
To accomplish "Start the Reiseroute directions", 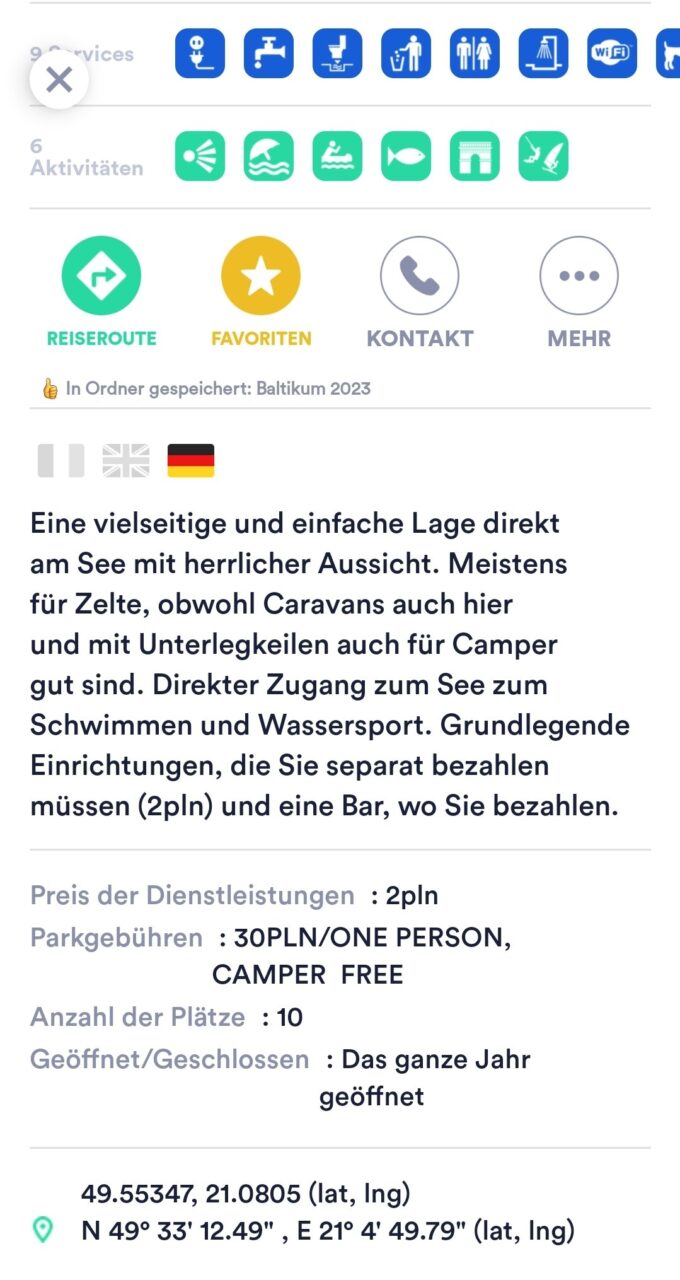I will click(101, 276).
